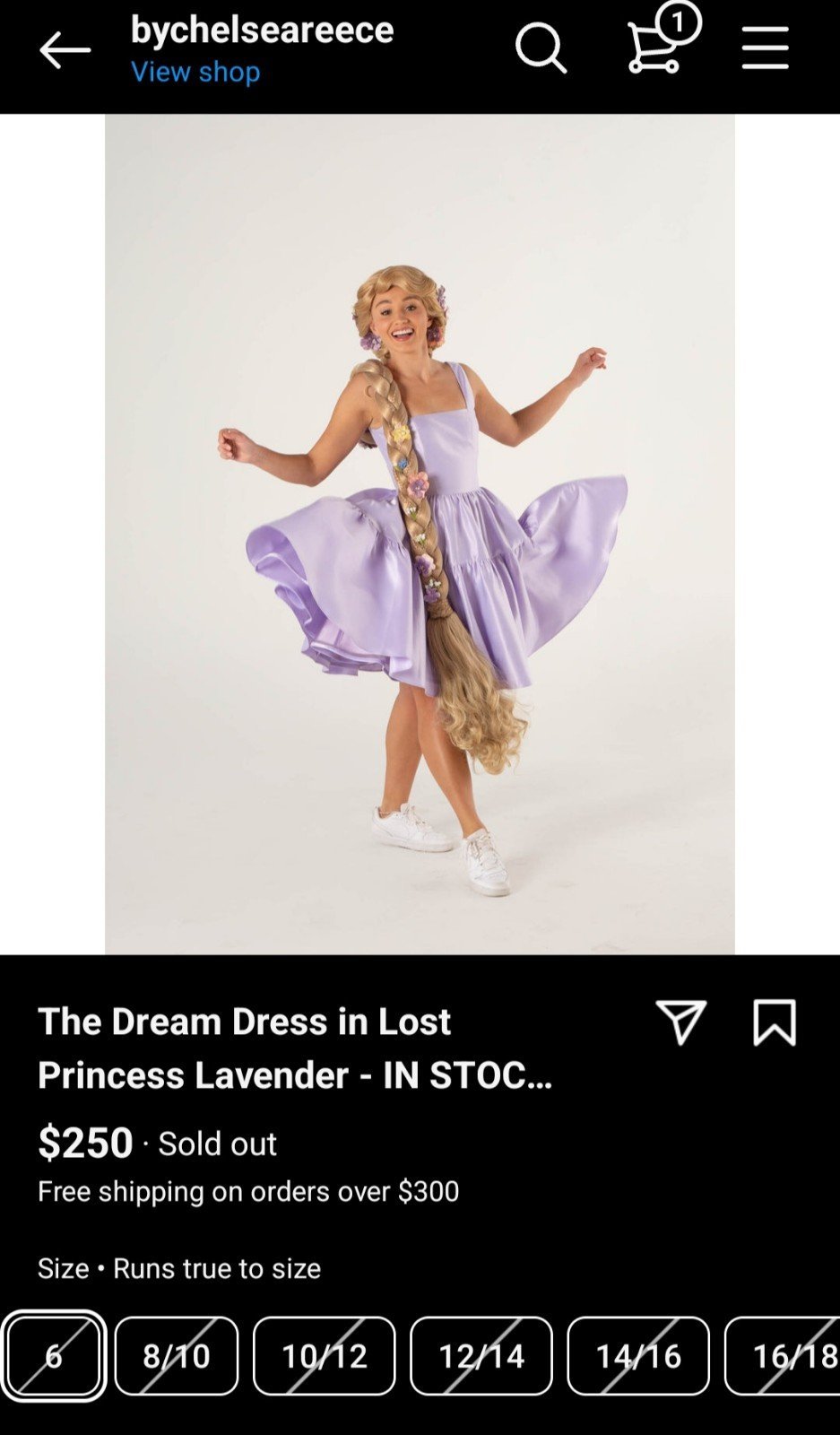This screenshot has height=1435, width=840.
Task: Select size 6
Action: coord(54,1356)
